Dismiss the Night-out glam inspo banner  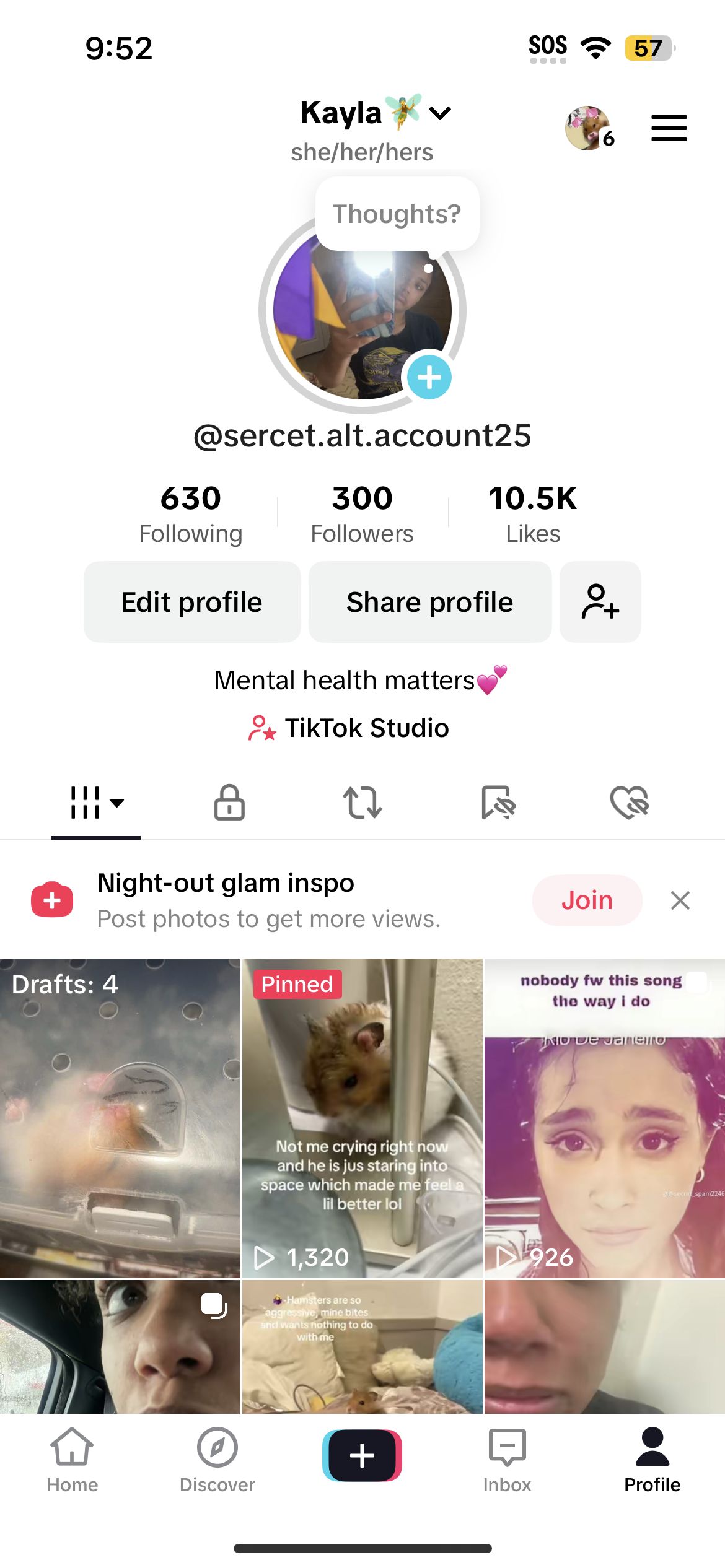[680, 900]
